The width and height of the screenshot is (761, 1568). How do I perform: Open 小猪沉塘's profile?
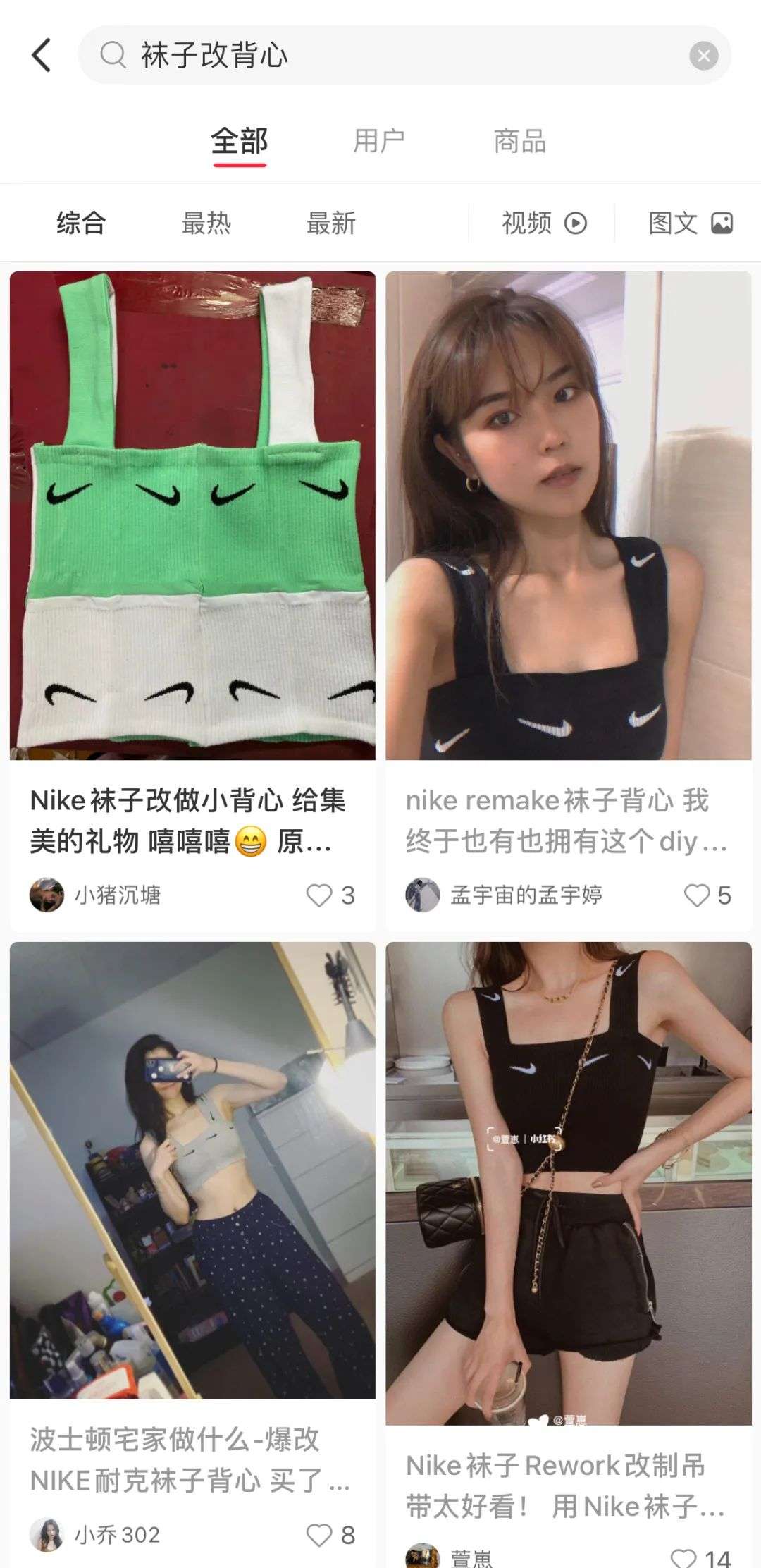pyautogui.click(x=95, y=895)
